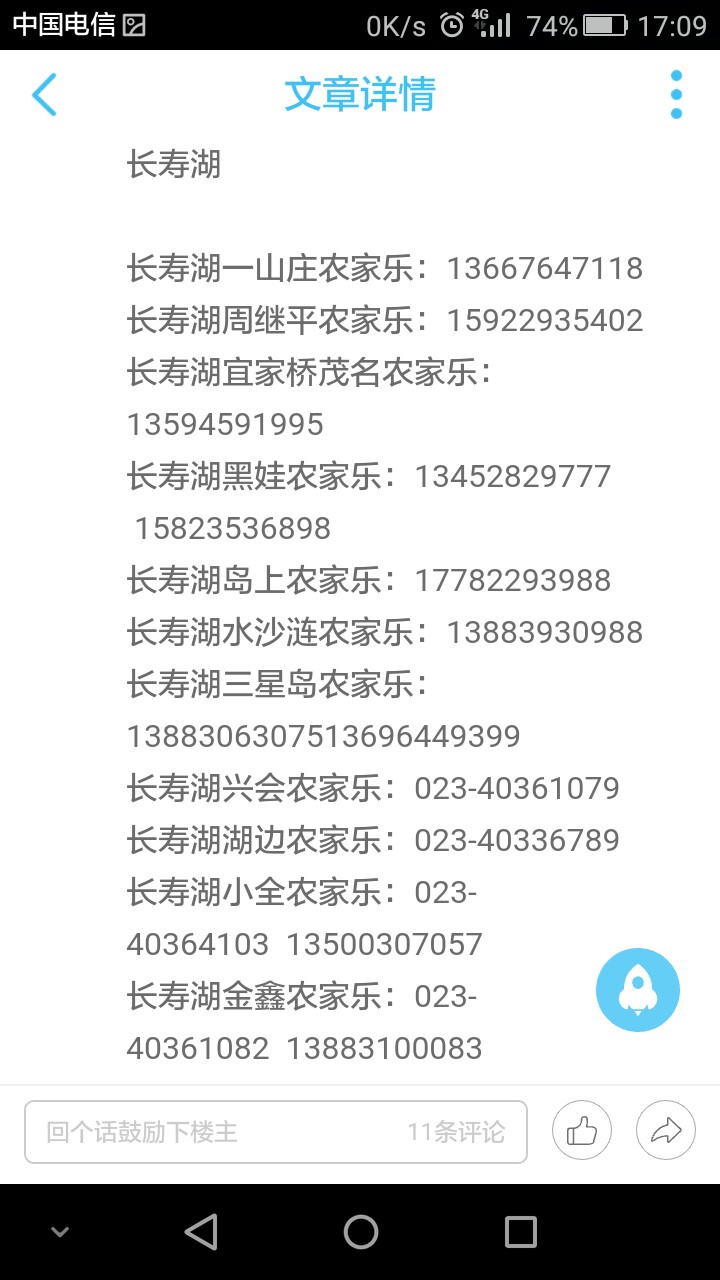Like this article with the thumbs-up
The height and width of the screenshot is (1280, 720).
click(582, 1131)
